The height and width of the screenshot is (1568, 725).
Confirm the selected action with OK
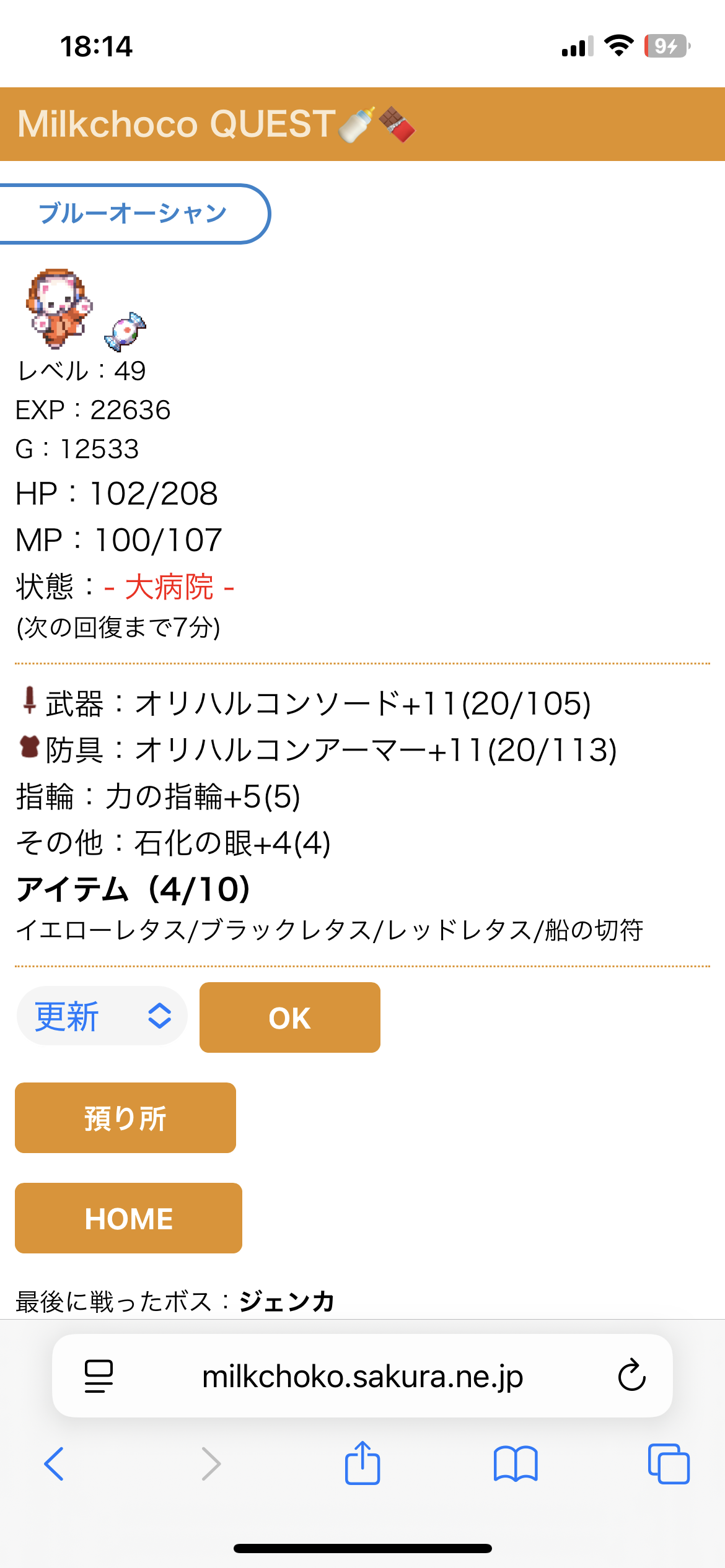(x=289, y=1017)
